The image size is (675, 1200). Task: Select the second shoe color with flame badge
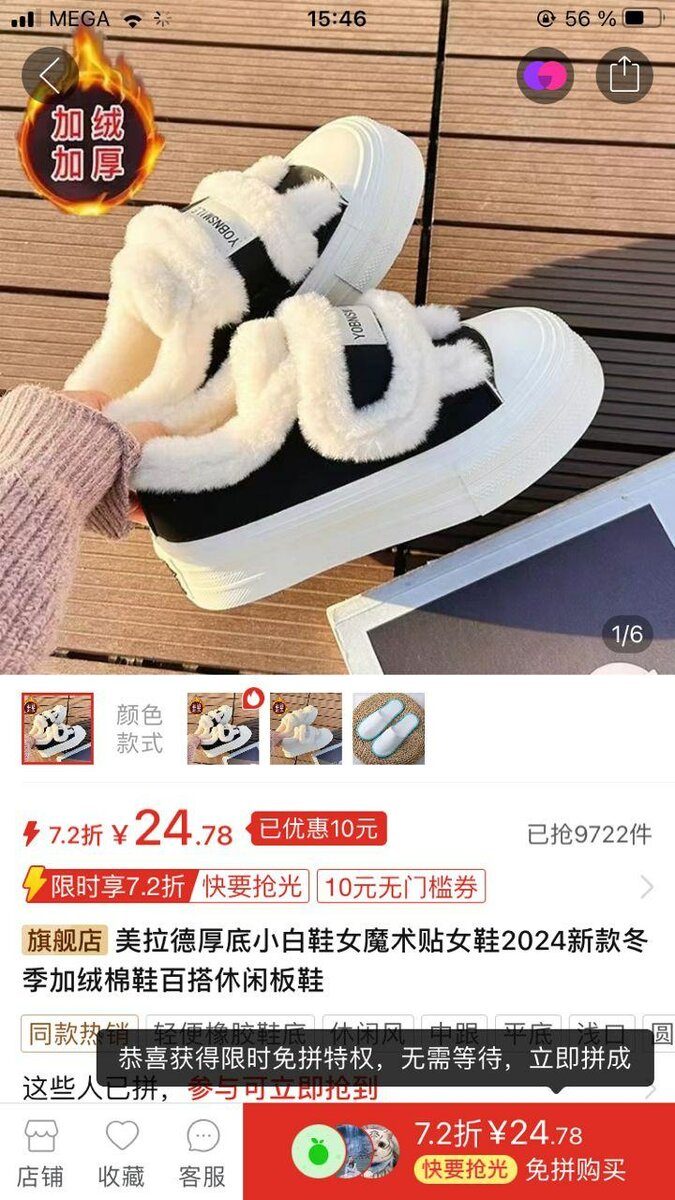coord(222,729)
